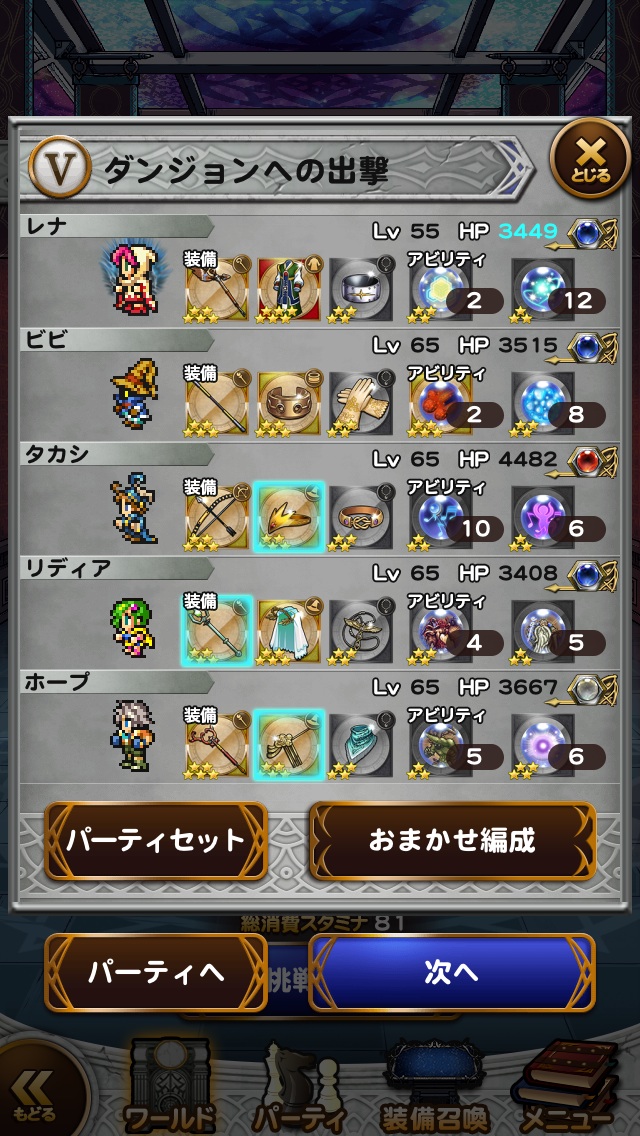This screenshot has width=640, height=1136.
Task: Open the パーティ tab in the bottom bar
Action: point(300,1085)
